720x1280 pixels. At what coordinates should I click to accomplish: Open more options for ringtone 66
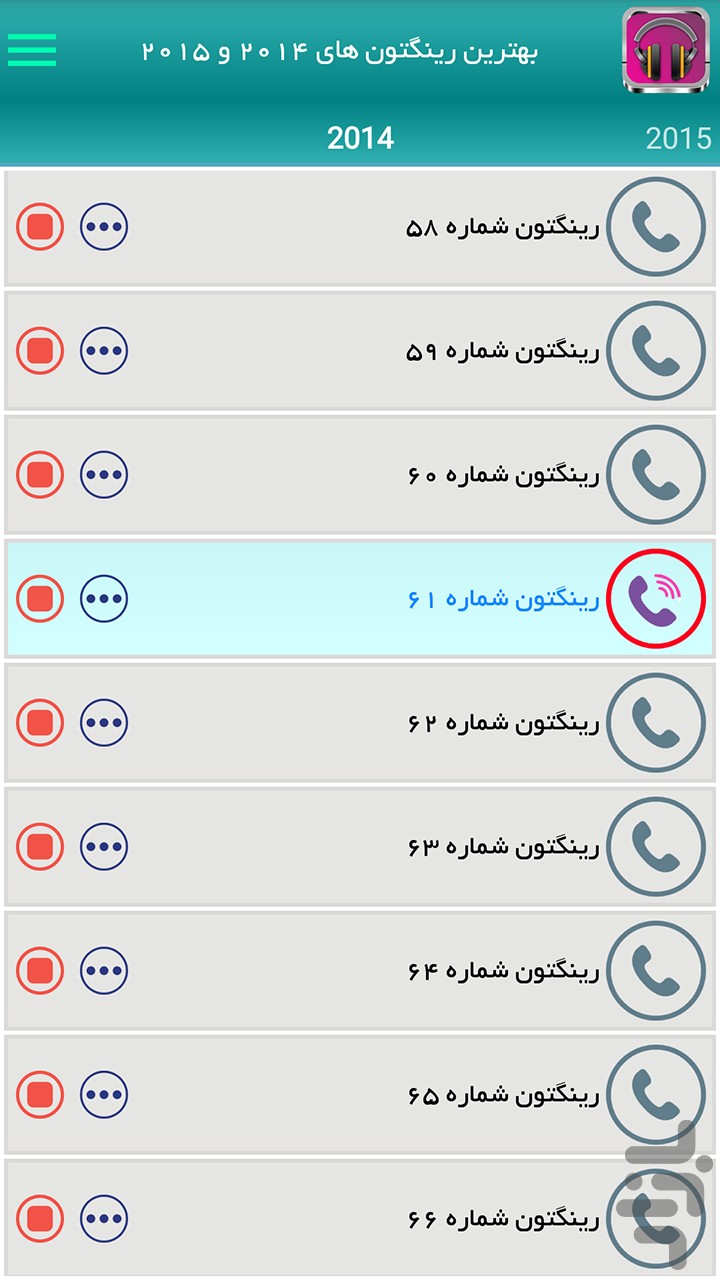pyautogui.click(x=104, y=1219)
